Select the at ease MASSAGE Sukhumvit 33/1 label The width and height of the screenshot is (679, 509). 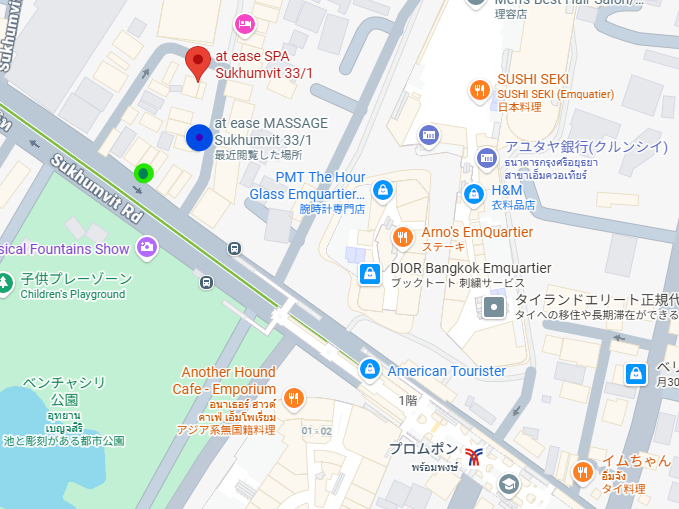(271, 131)
